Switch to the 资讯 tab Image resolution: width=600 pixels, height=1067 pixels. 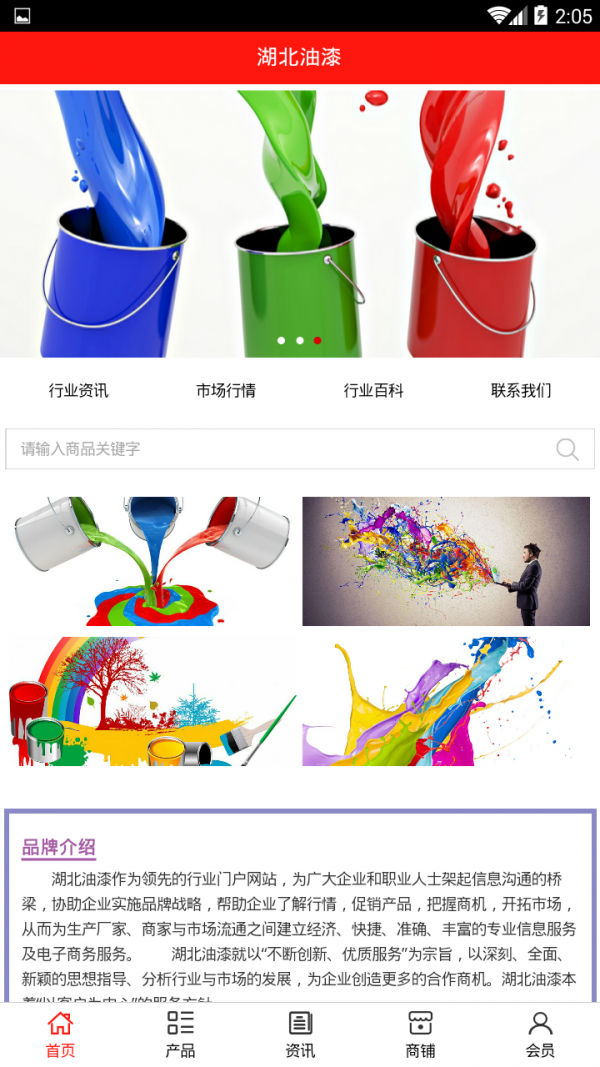[300, 1035]
